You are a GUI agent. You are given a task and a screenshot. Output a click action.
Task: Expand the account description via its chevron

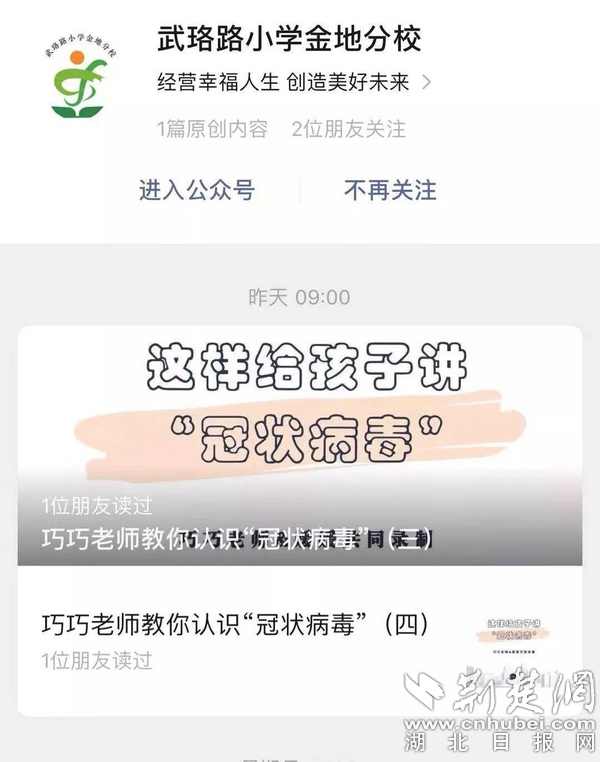(x=427, y=83)
